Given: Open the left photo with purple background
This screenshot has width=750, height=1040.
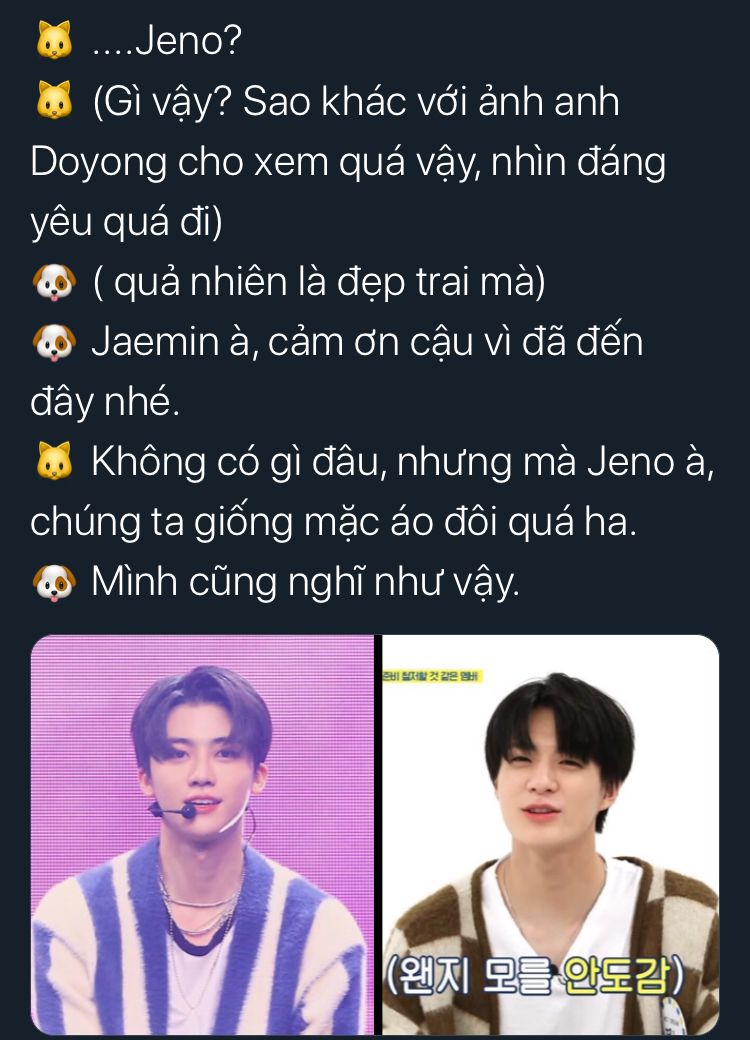Looking at the screenshot, I should click(203, 834).
